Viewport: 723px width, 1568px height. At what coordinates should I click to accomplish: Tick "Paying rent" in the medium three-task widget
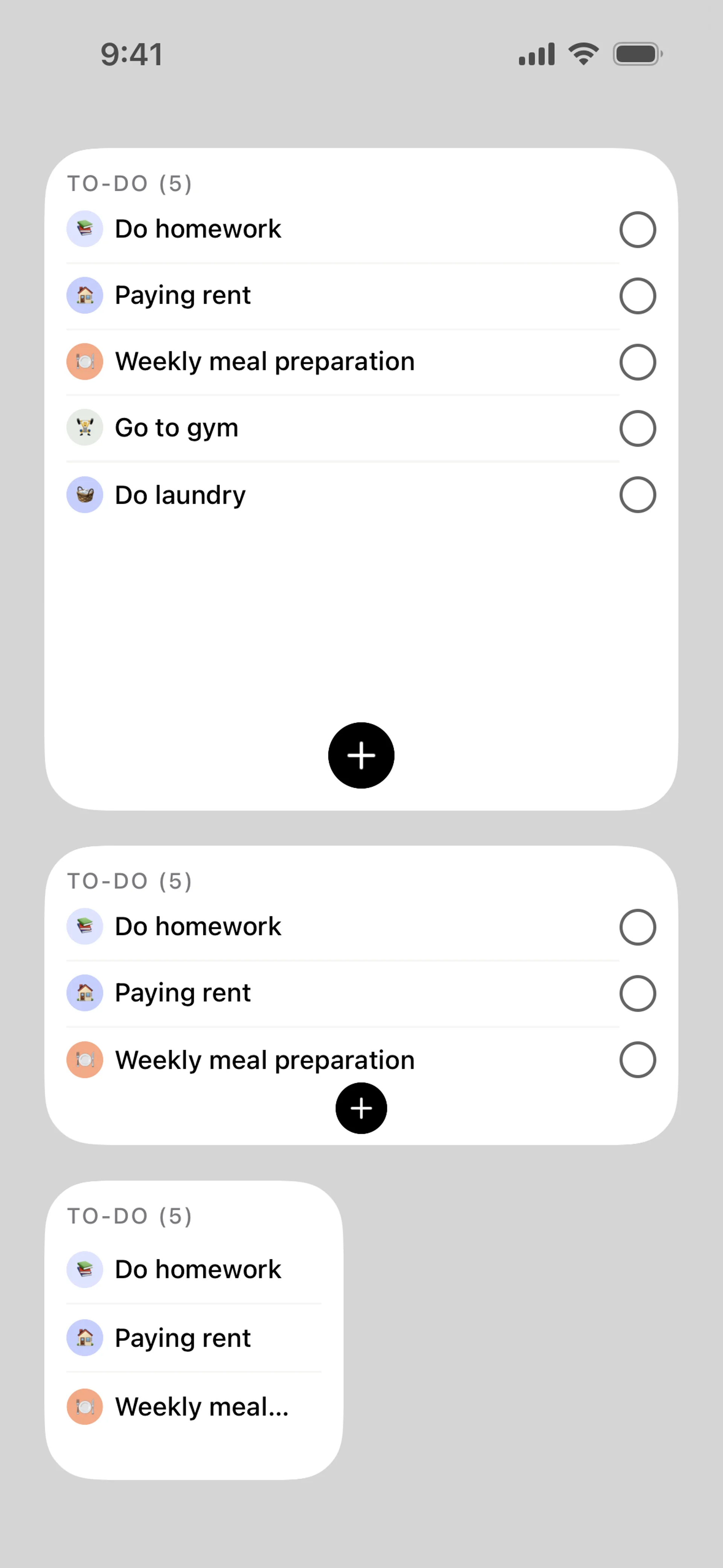tap(637, 993)
